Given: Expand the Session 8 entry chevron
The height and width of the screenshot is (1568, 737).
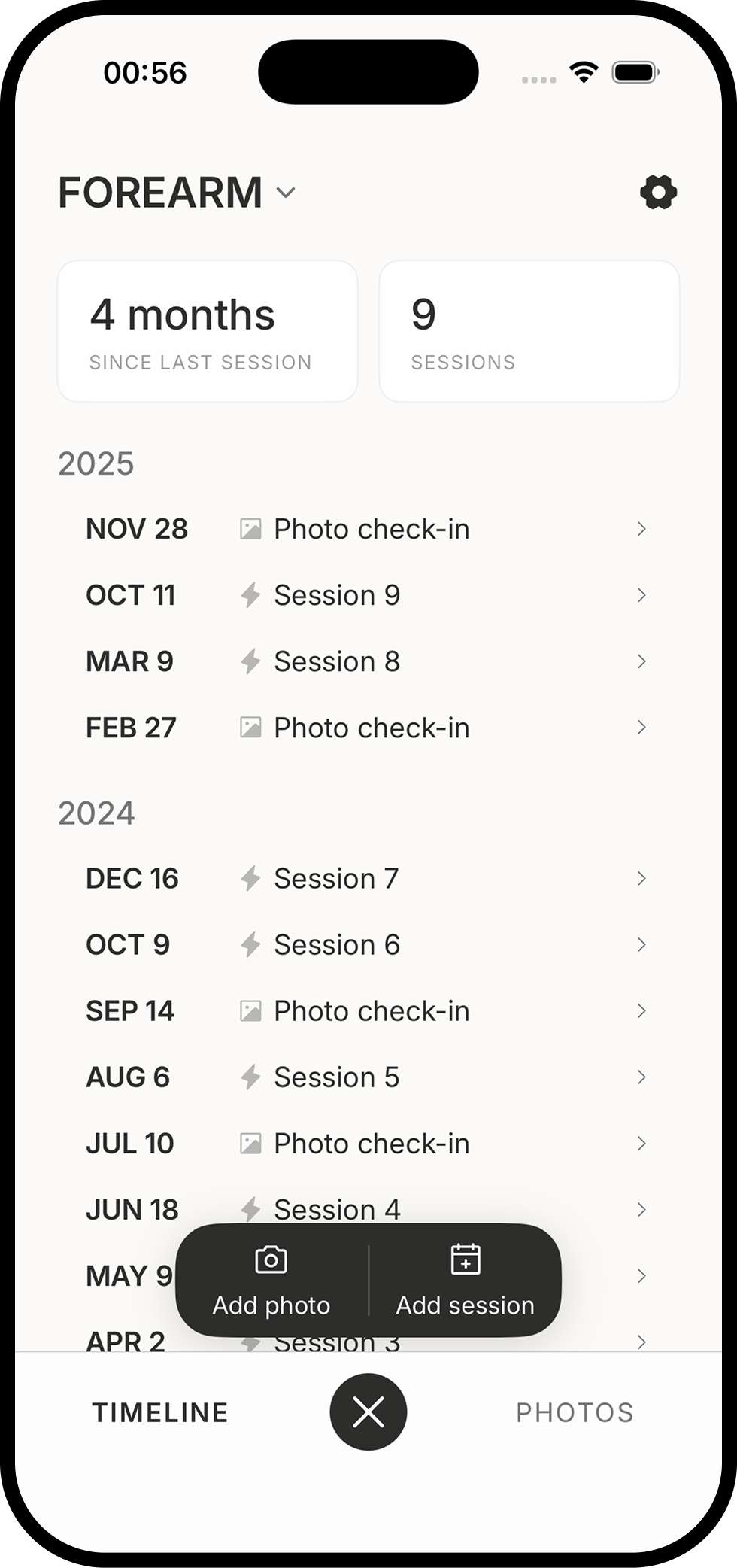Looking at the screenshot, I should pos(641,661).
